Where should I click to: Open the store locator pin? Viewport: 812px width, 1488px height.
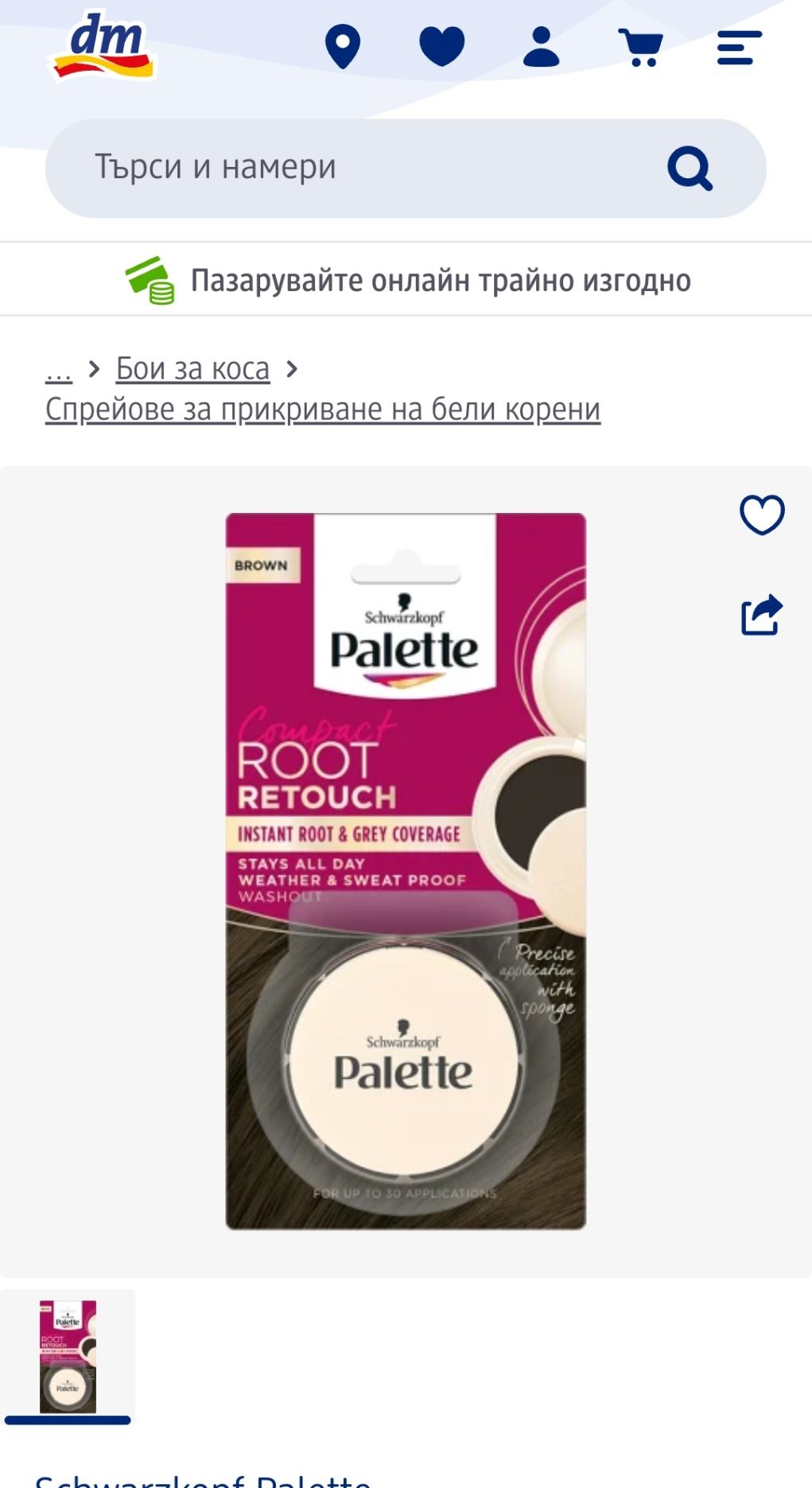tap(343, 47)
